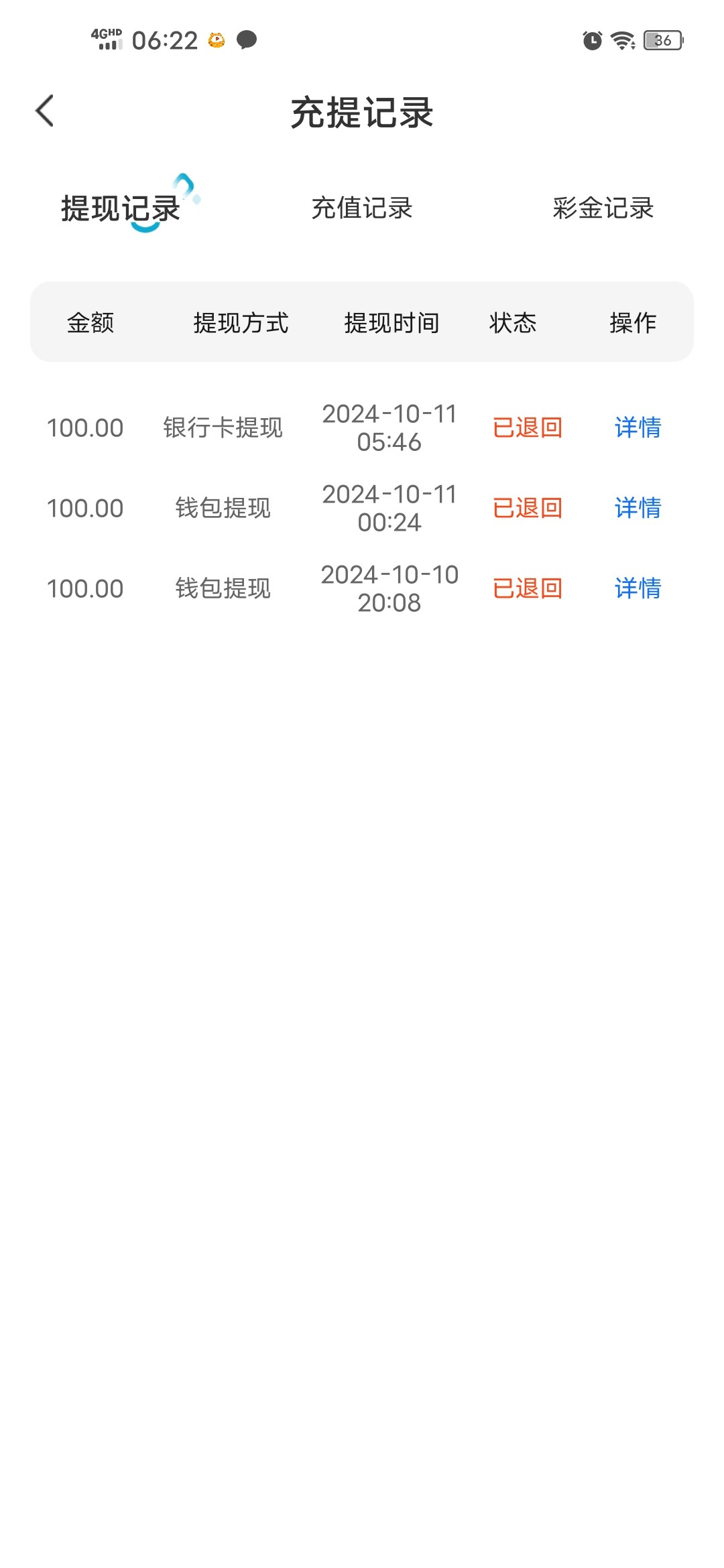Tap the 已退回 status of the last record
The image size is (724, 1568).
pyautogui.click(x=528, y=589)
